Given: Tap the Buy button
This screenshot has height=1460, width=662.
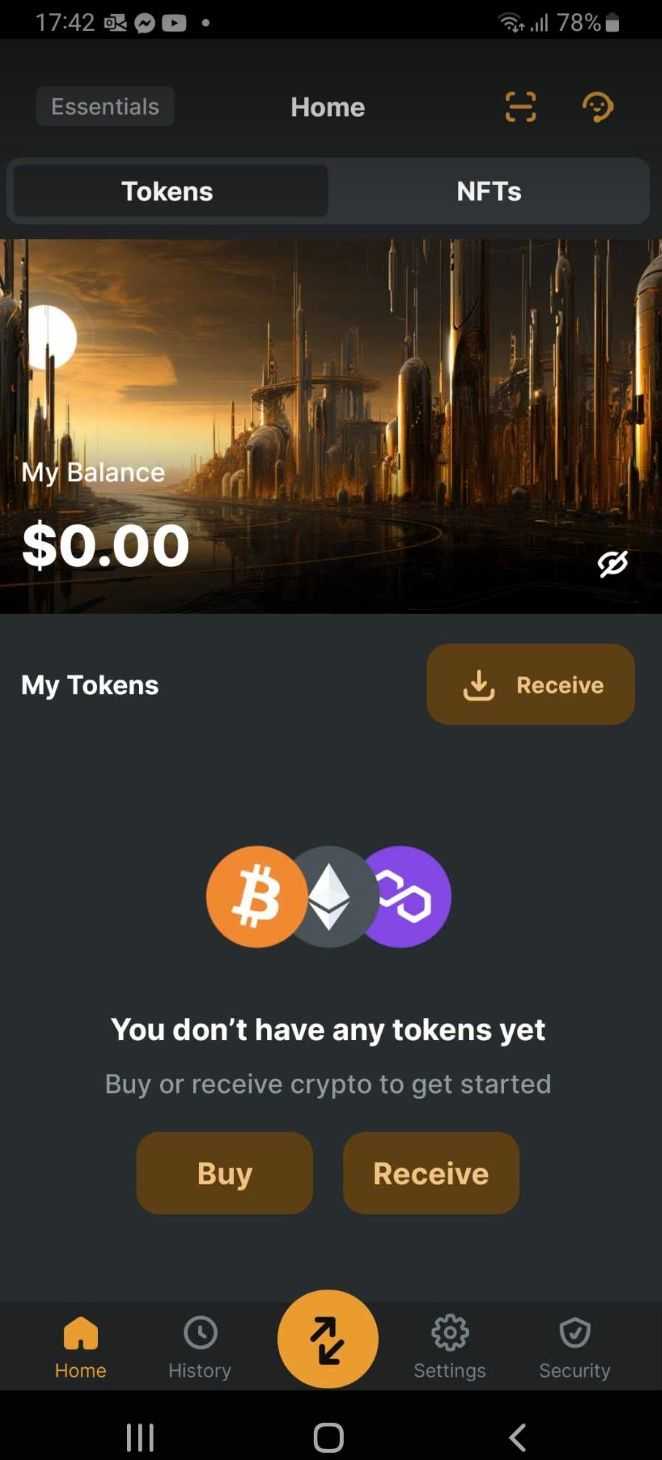Looking at the screenshot, I should point(225,1173).
